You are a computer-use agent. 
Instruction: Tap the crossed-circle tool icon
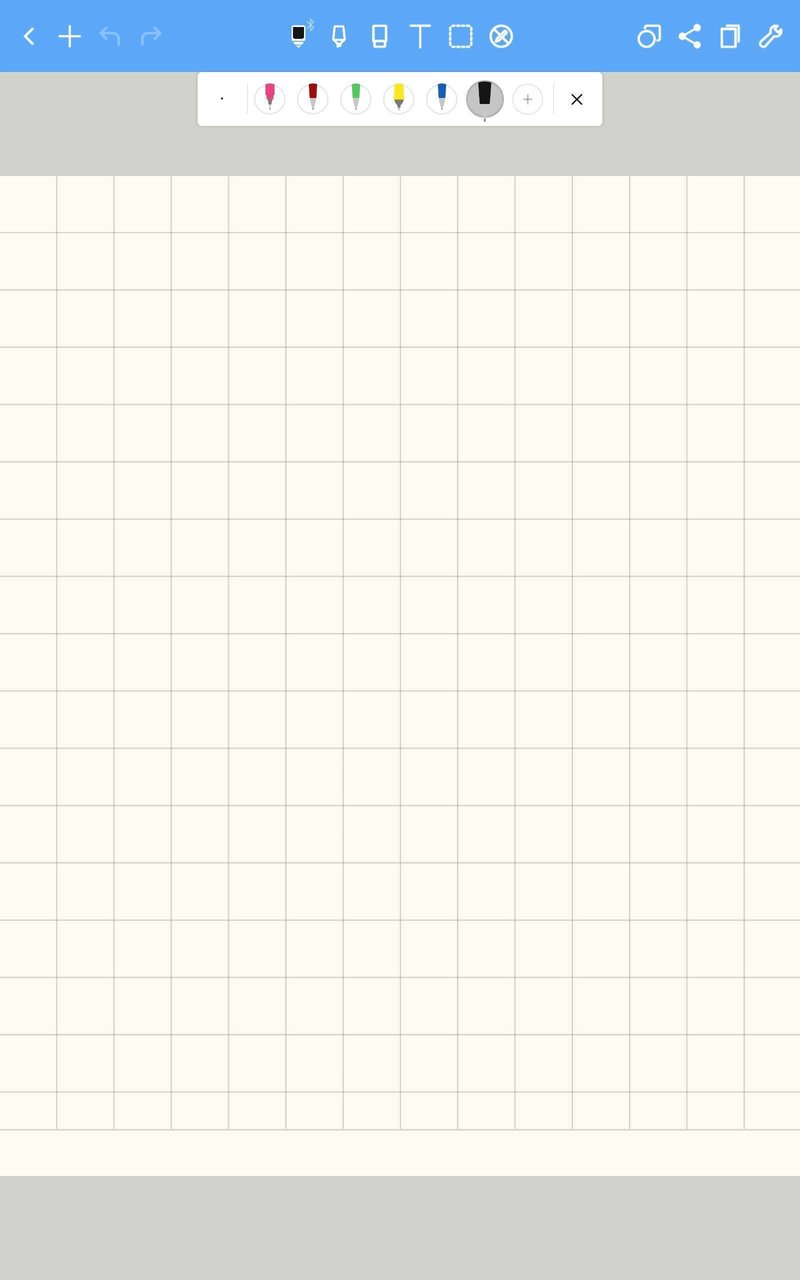[501, 37]
